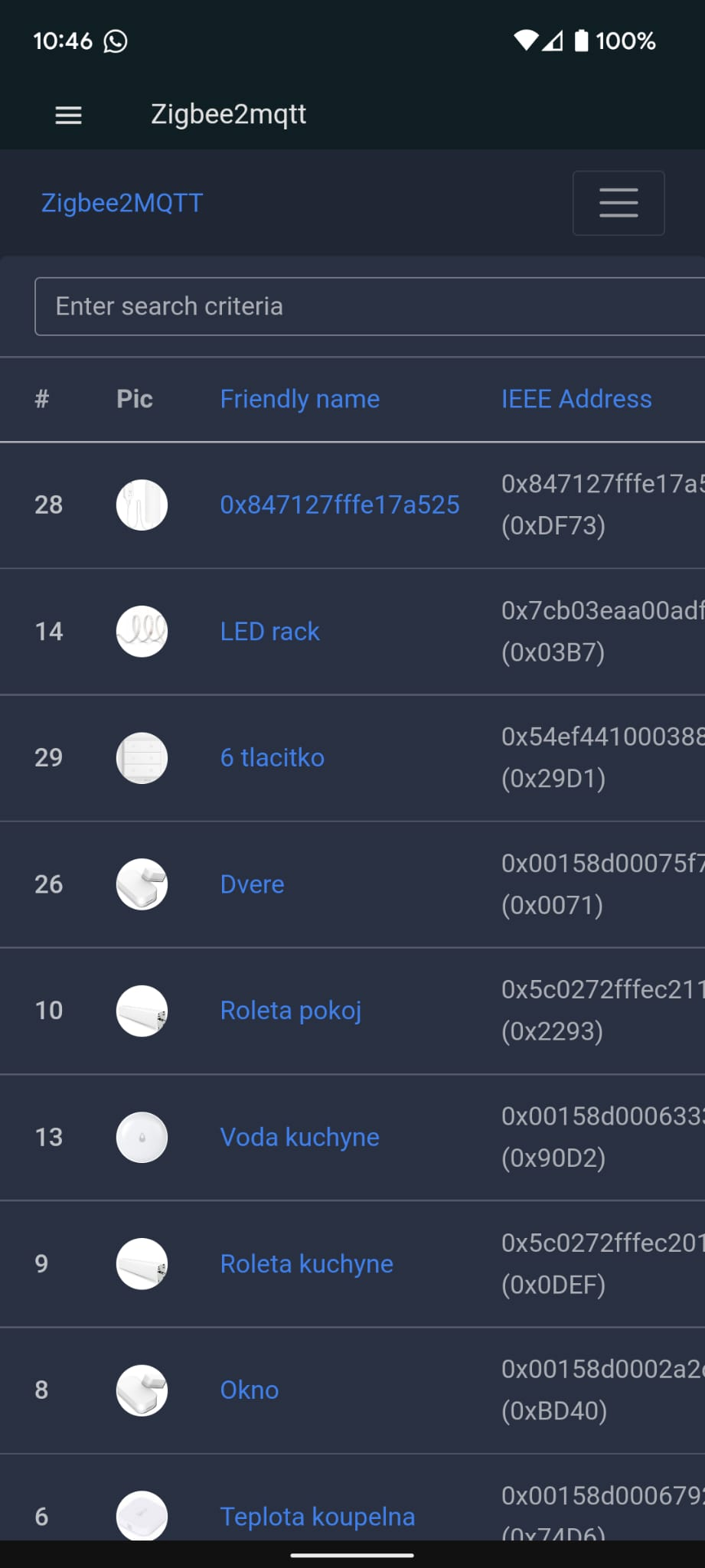Click the Okno window sensor picture
Image resolution: width=705 pixels, height=1568 pixels.
(142, 1390)
